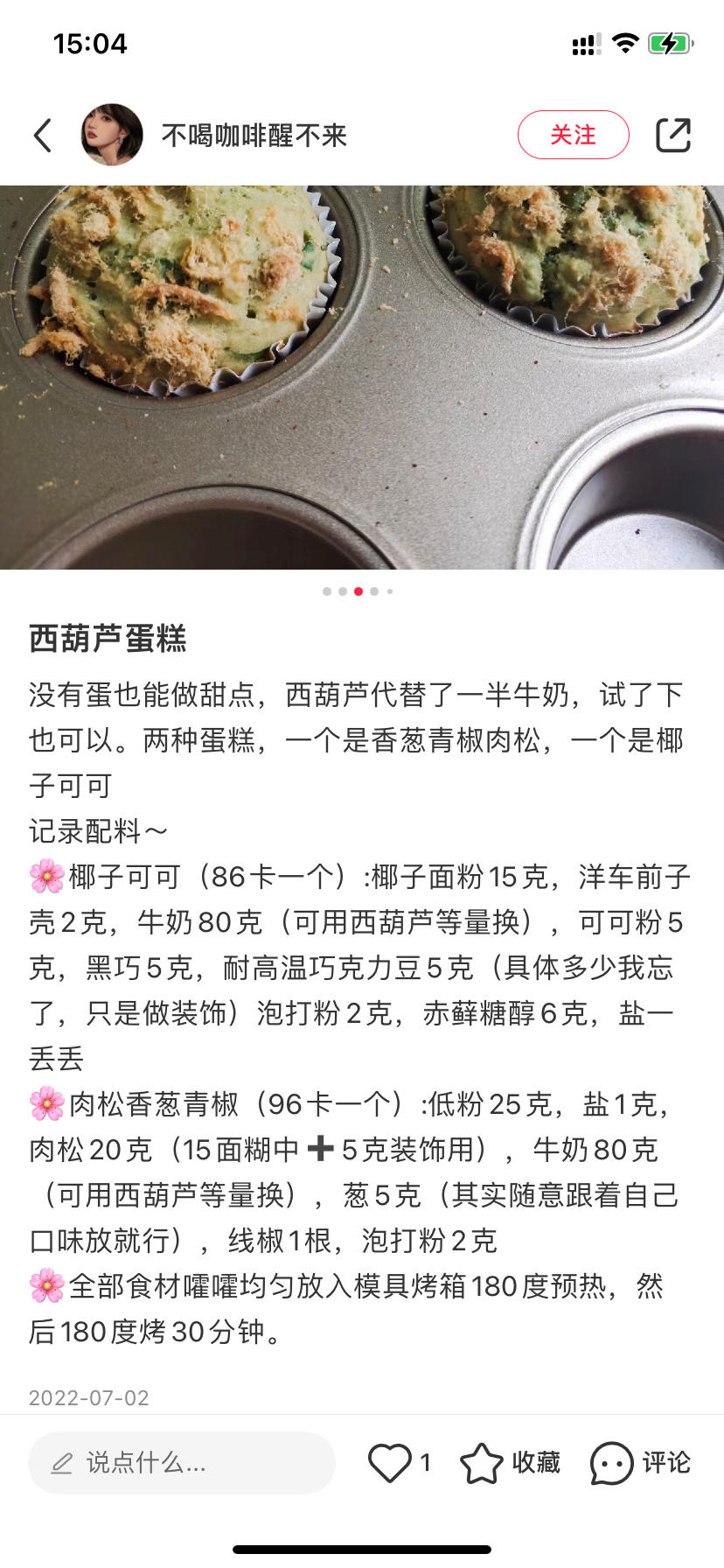Open the profile avatar of 不喝咖啡醒不来
724x1568 pixels.
[112, 135]
